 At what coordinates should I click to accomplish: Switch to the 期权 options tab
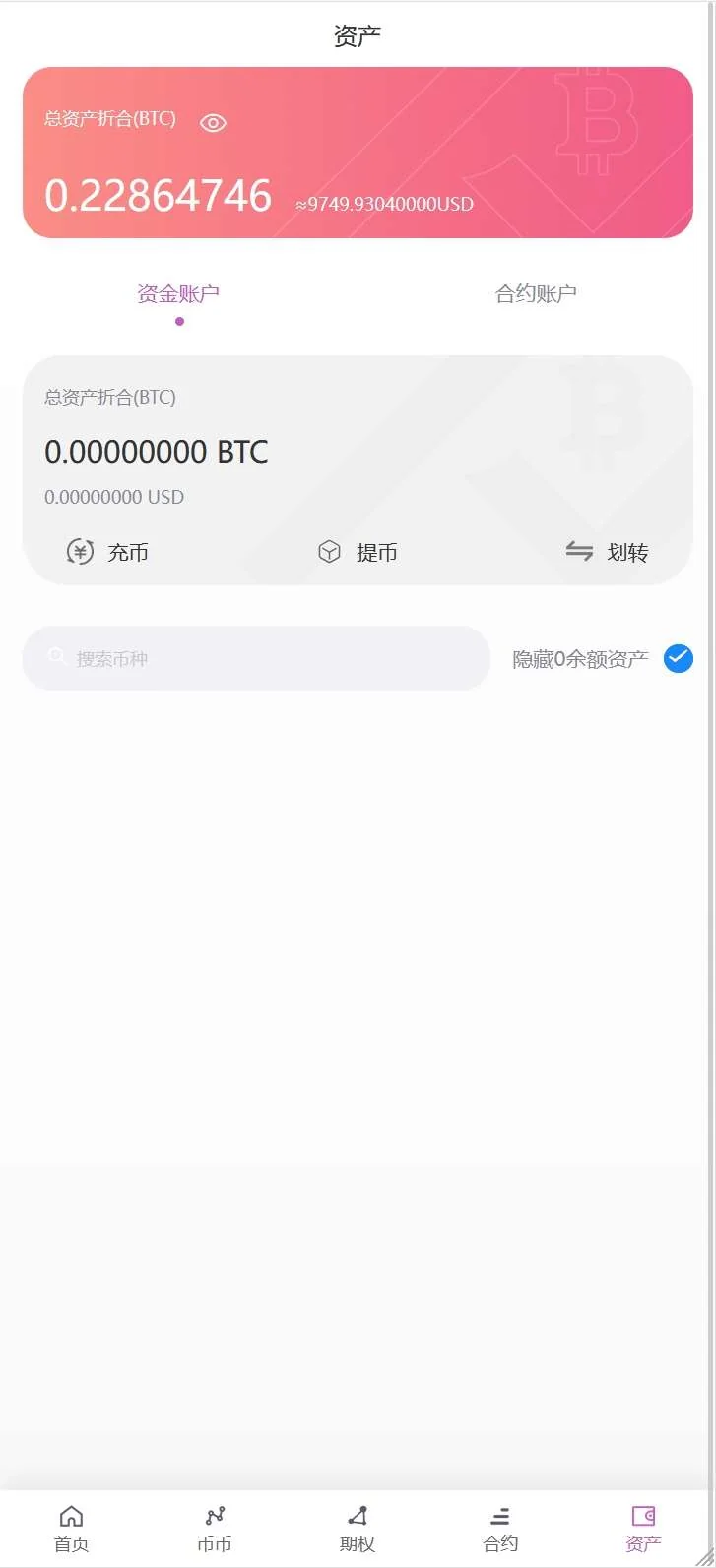click(x=358, y=1529)
